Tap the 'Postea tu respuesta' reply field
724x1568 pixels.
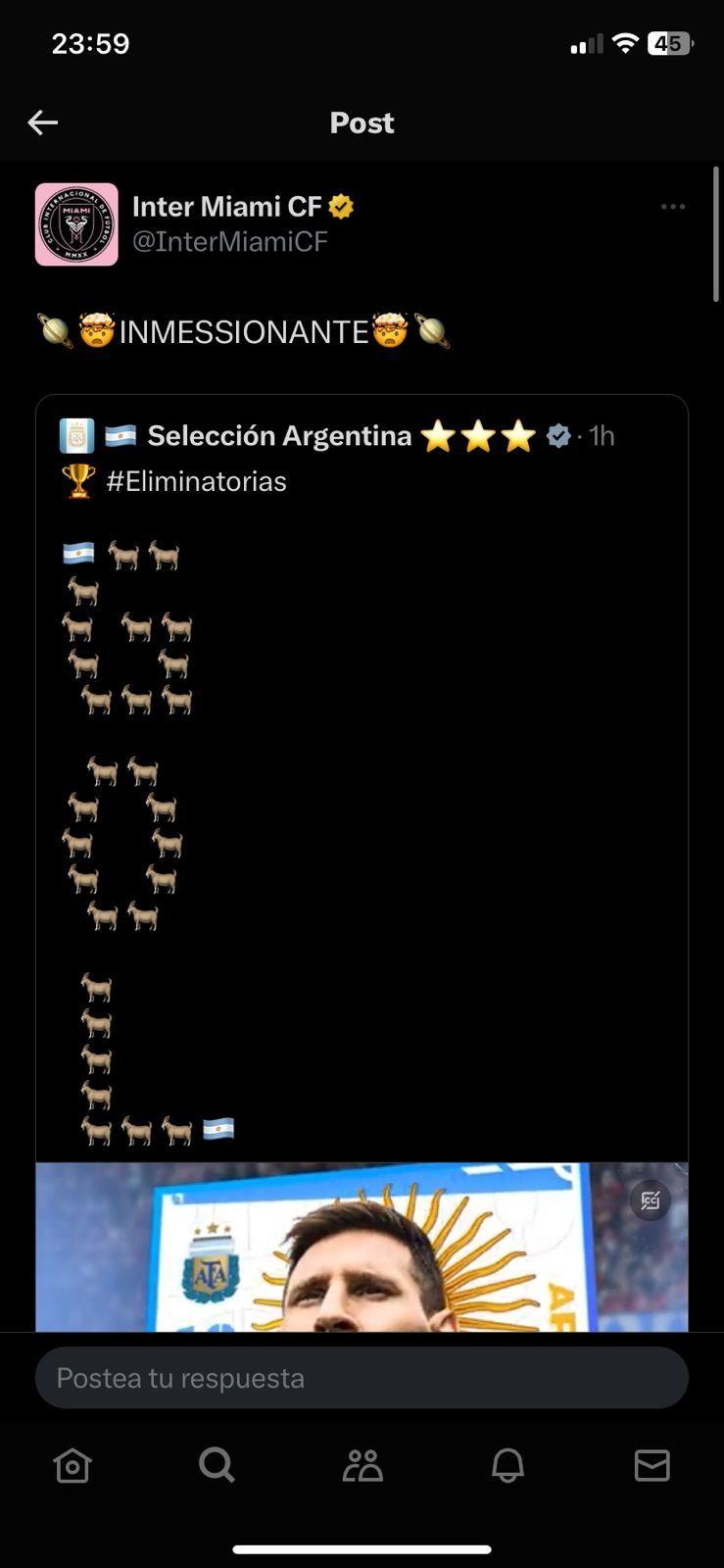(x=362, y=1378)
